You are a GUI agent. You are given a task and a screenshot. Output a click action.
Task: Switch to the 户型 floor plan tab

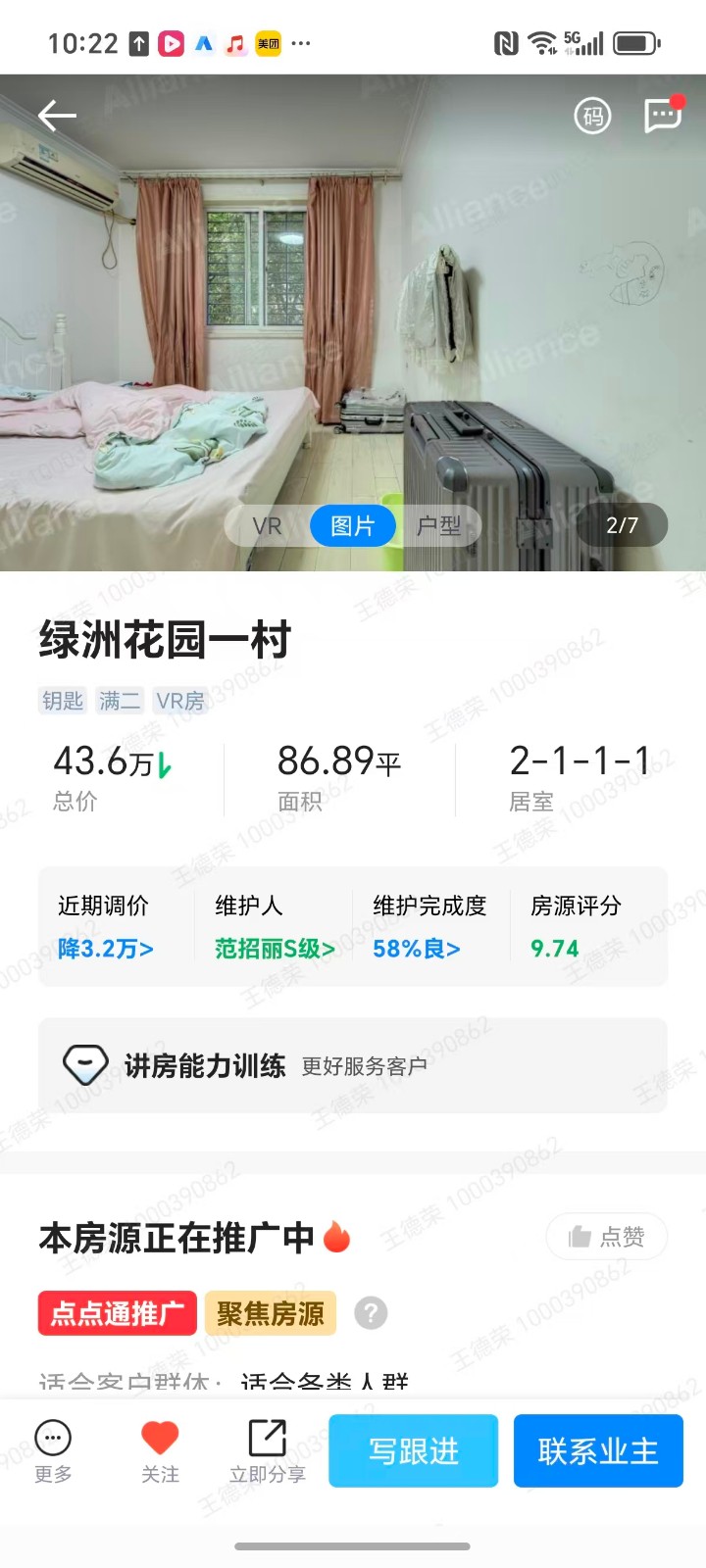[x=438, y=526]
